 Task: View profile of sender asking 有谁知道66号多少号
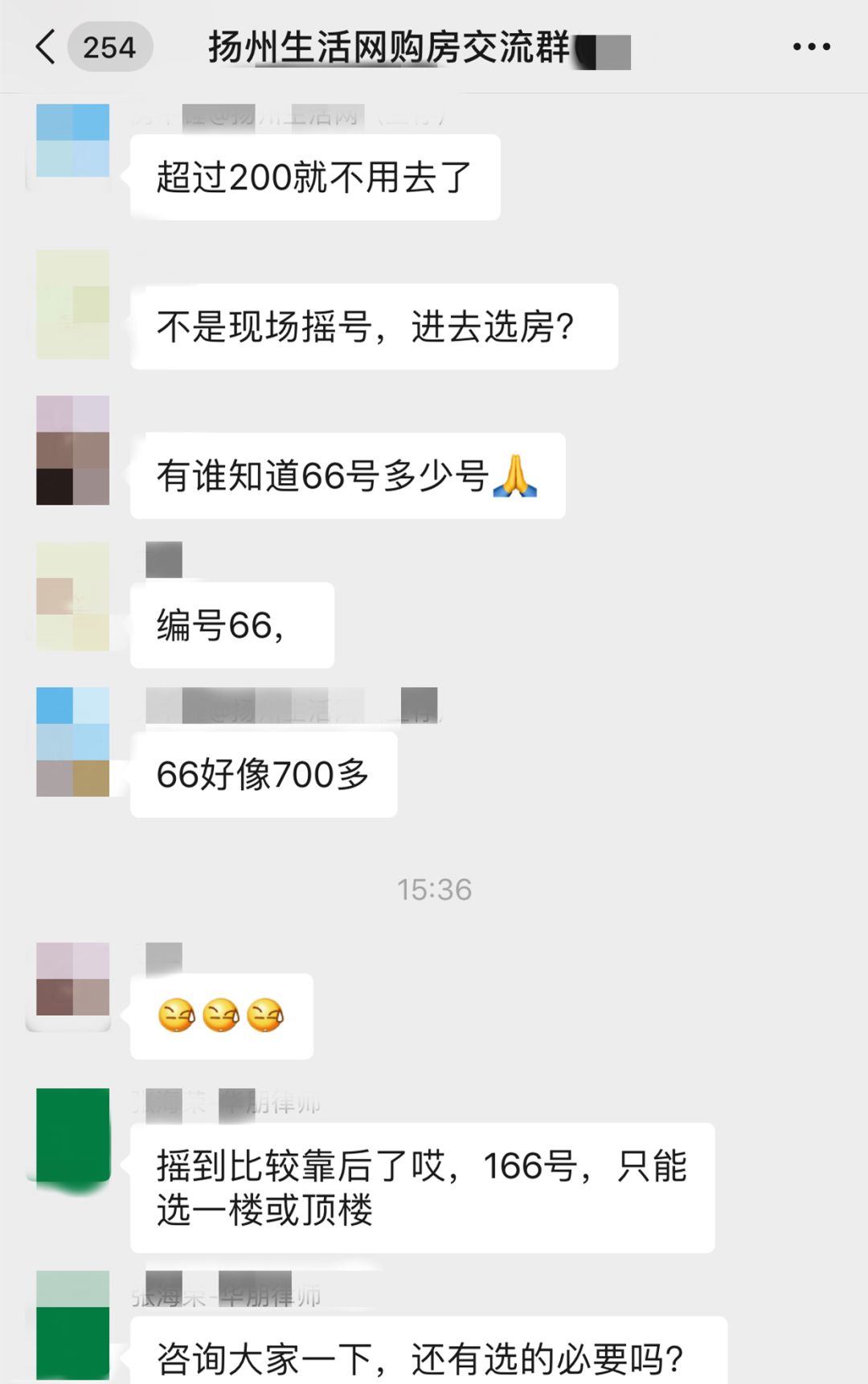tap(72, 450)
